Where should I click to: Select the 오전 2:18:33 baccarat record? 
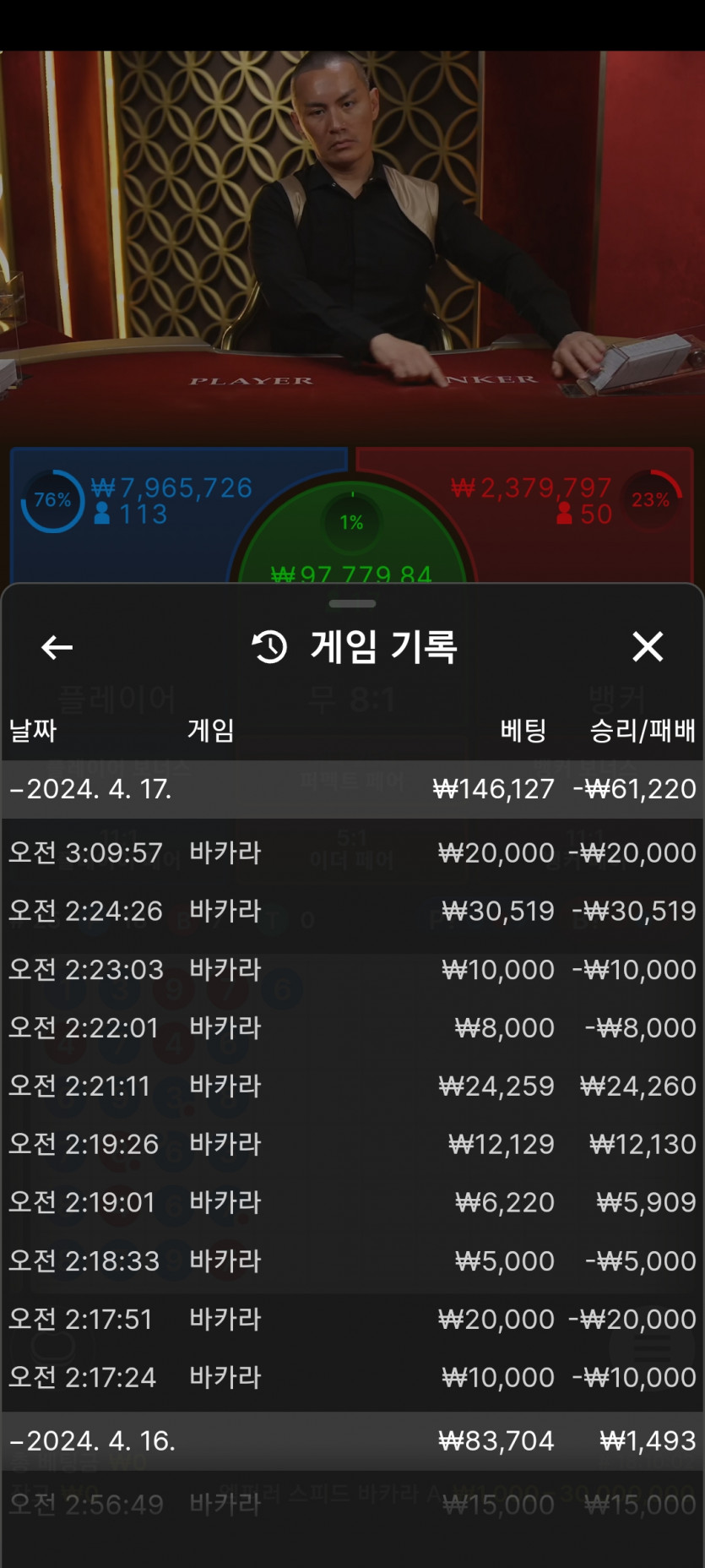[352, 1260]
